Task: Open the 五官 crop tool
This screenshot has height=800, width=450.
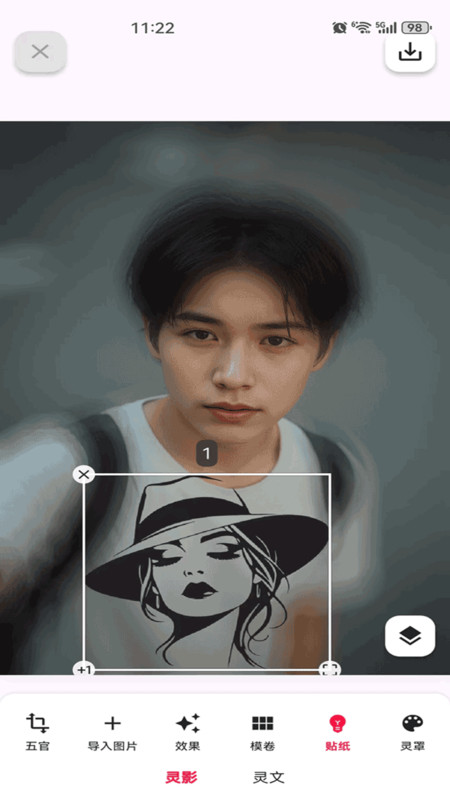Action: point(38,732)
